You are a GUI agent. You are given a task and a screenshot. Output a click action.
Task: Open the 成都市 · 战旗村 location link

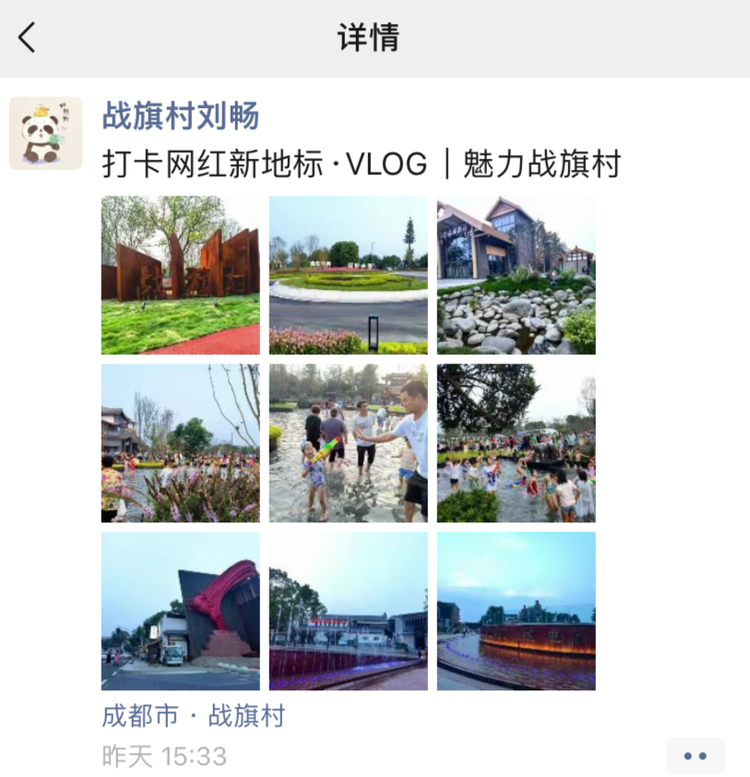tap(193, 716)
